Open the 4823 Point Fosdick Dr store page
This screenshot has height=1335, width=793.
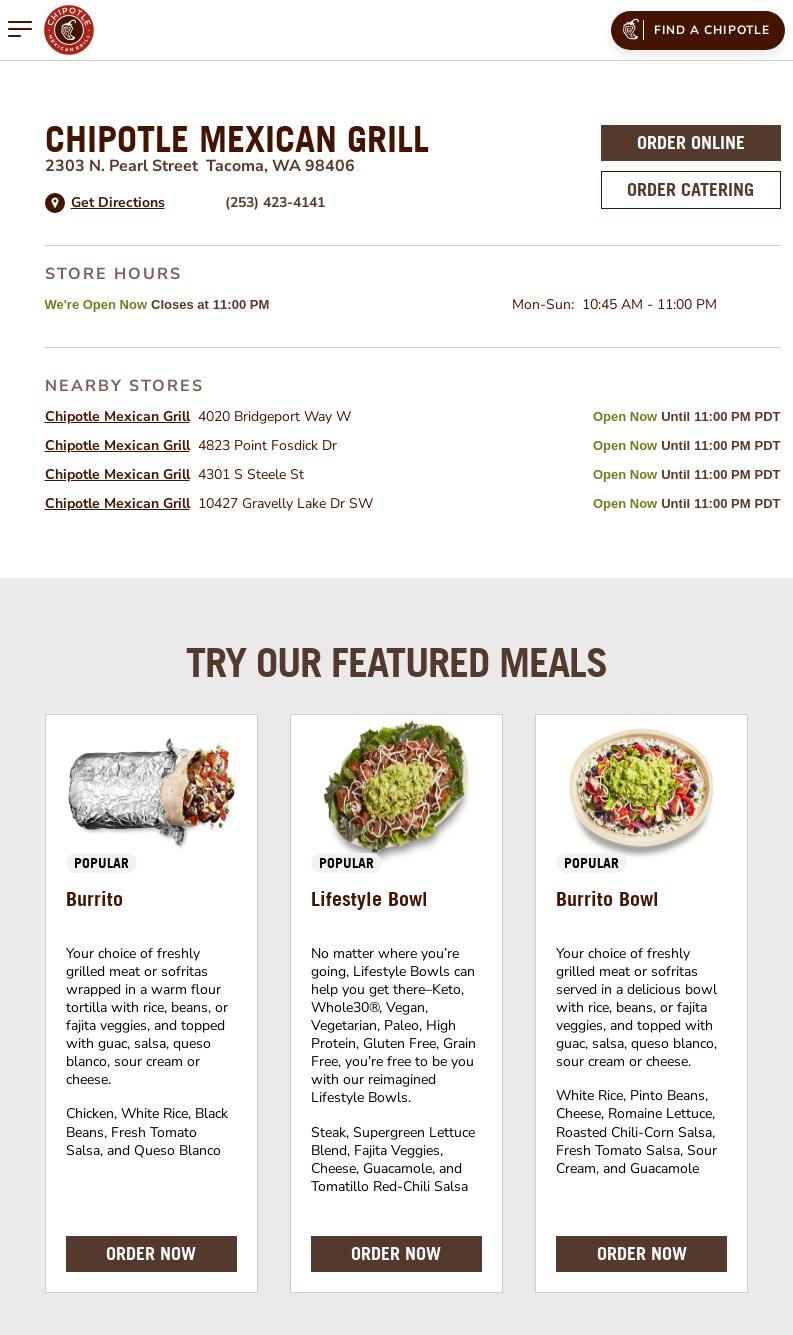[x=117, y=445]
